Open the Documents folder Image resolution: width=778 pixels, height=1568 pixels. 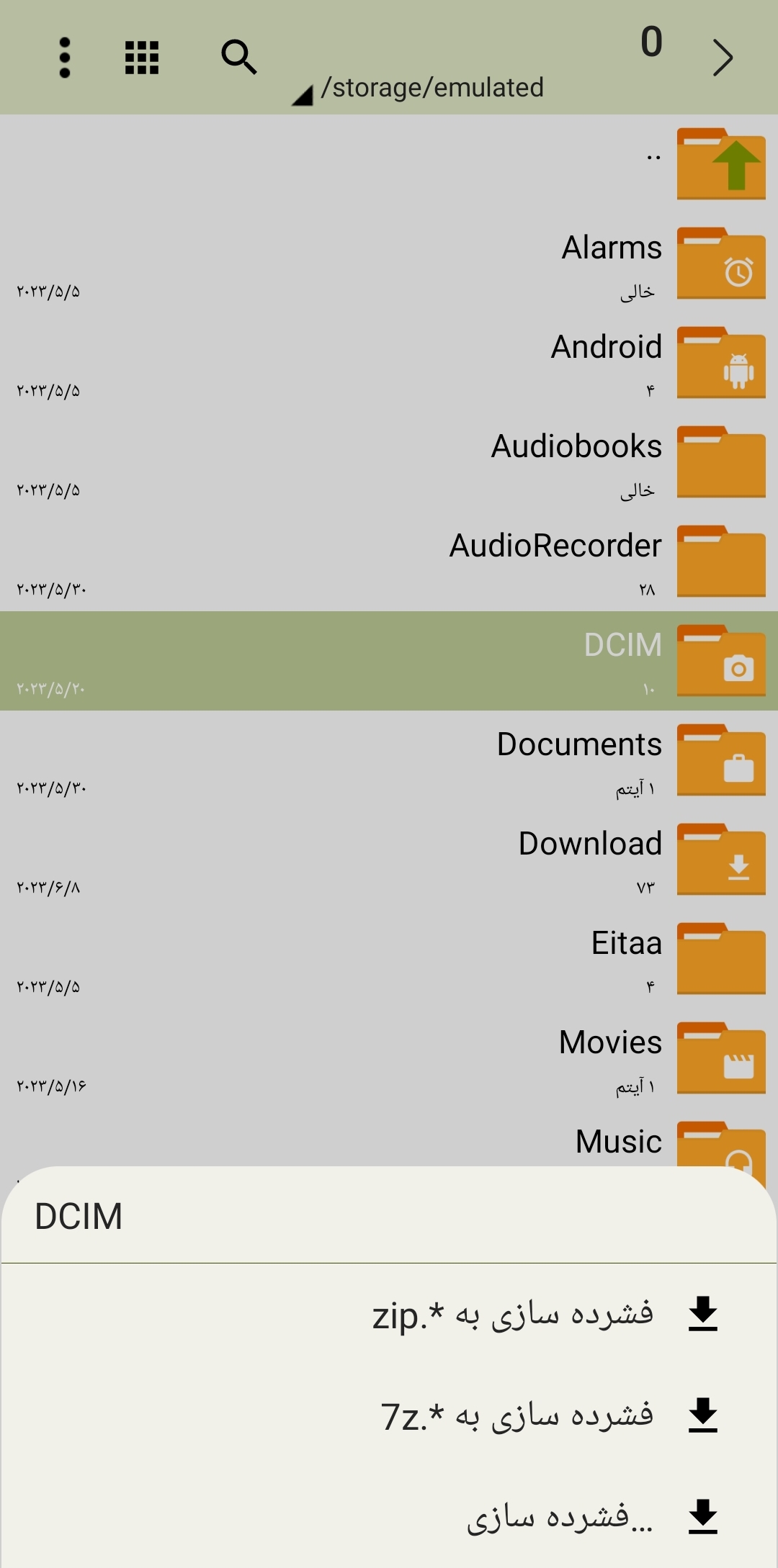[389, 760]
